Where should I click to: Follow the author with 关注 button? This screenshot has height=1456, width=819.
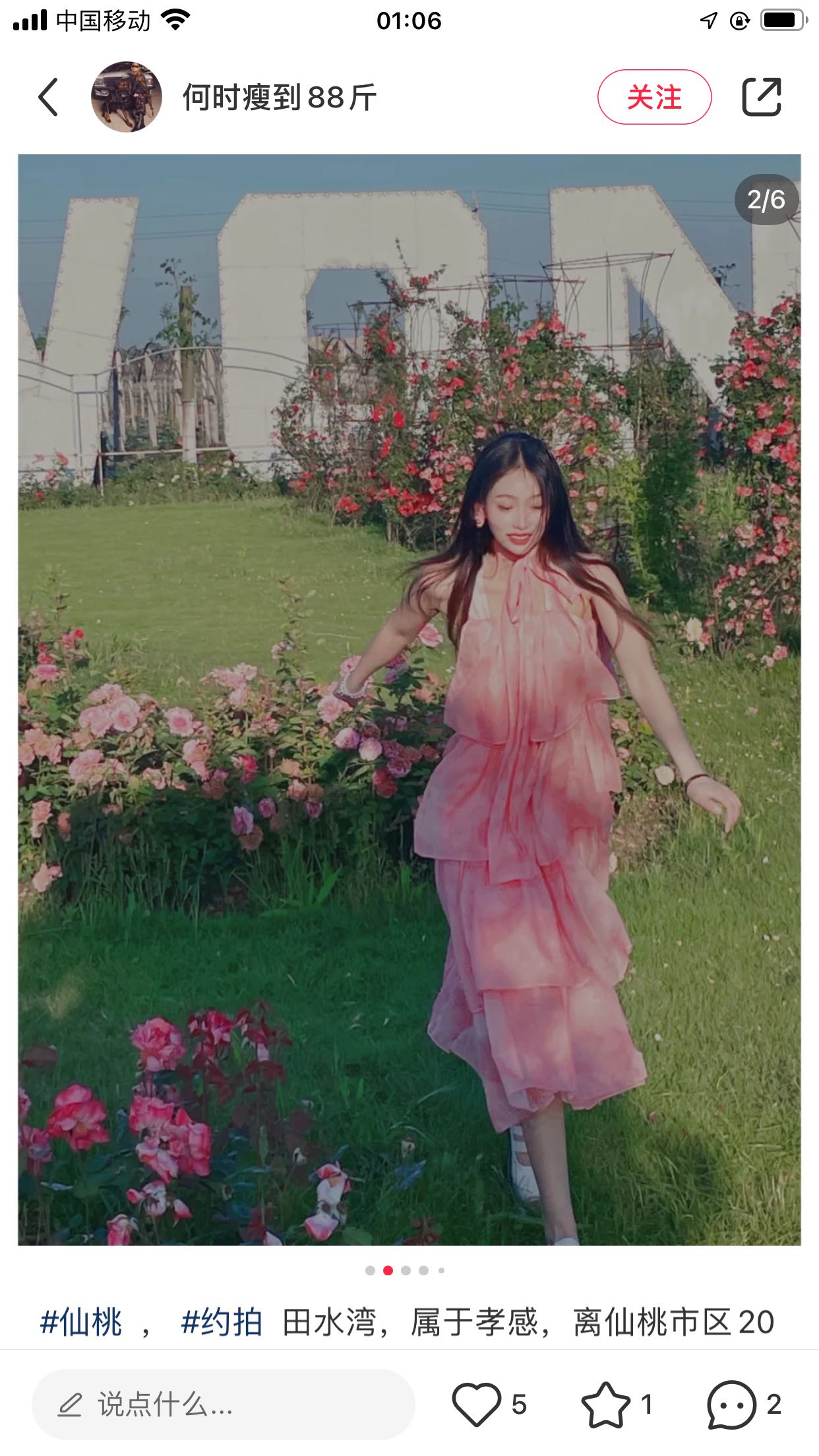coord(654,97)
